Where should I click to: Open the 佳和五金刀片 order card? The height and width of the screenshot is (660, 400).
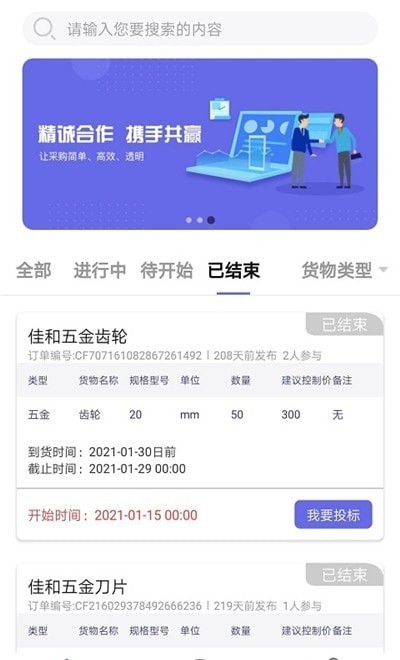tap(200, 608)
